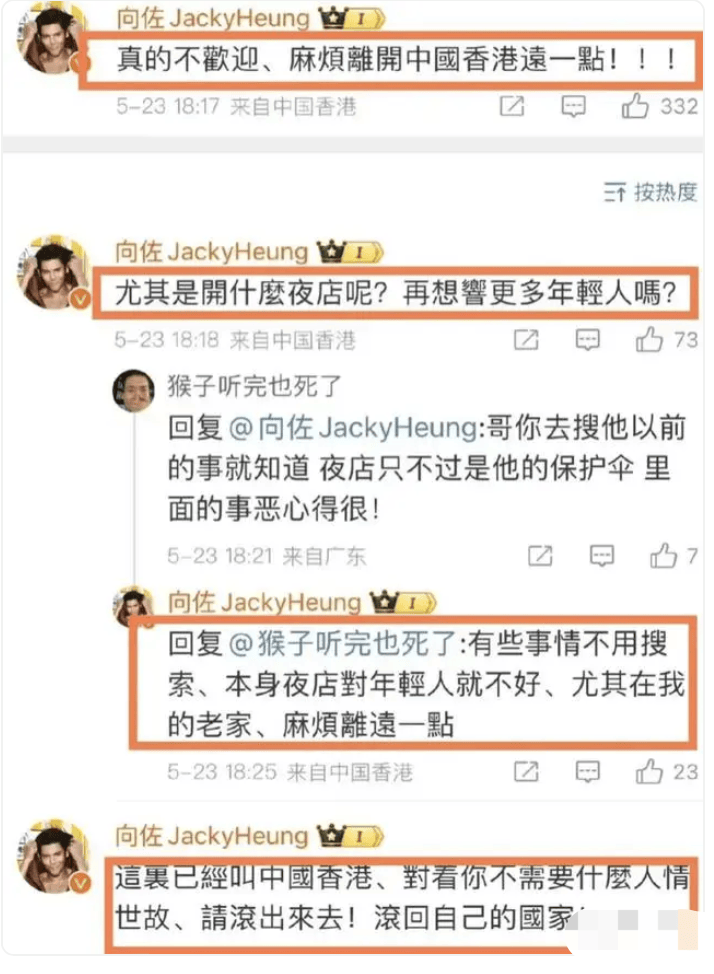This screenshot has width=714, height=974.
Task: Open 猴子听完也死了 user profile avatar
Action: (132, 391)
